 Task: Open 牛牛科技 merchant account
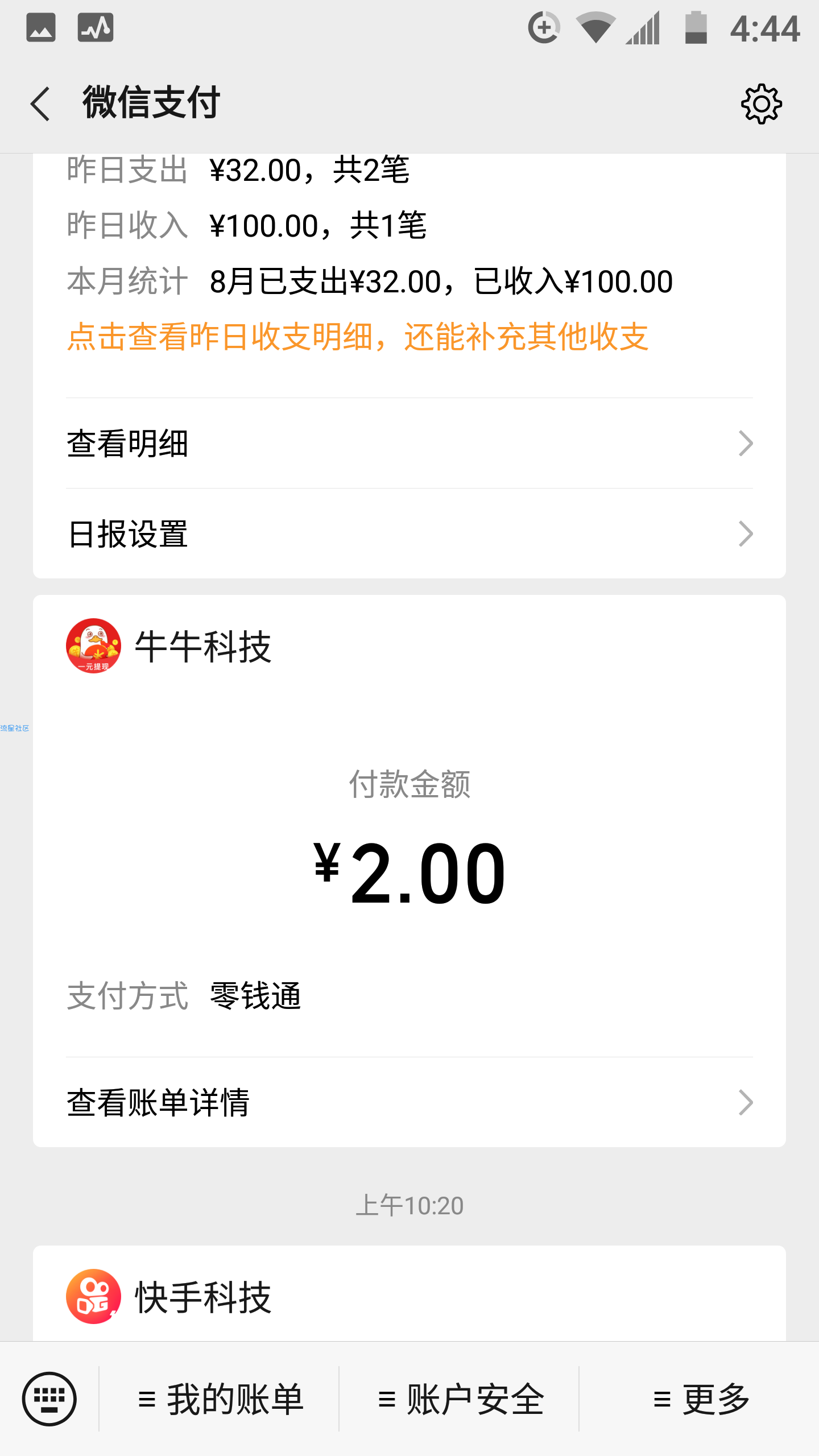pyautogui.click(x=169, y=646)
